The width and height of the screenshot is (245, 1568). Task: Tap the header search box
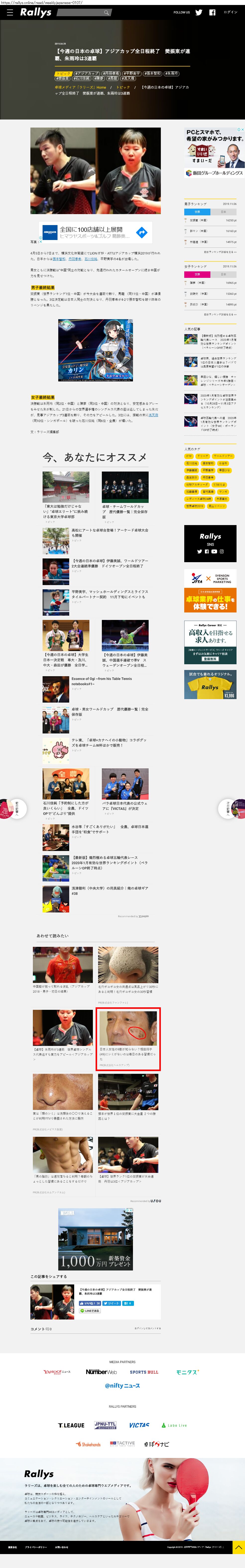(x=82, y=12)
